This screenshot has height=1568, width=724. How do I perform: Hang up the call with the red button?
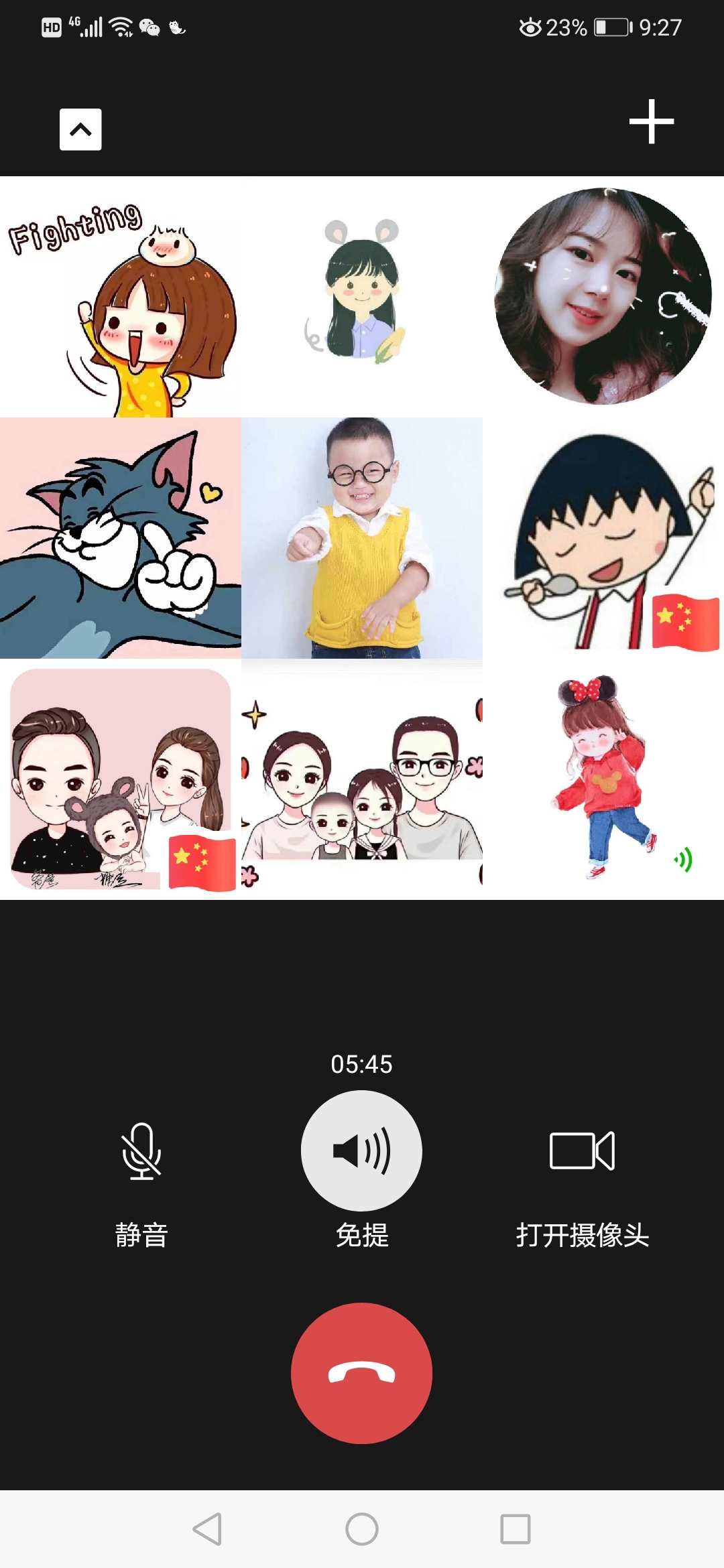[x=361, y=1373]
